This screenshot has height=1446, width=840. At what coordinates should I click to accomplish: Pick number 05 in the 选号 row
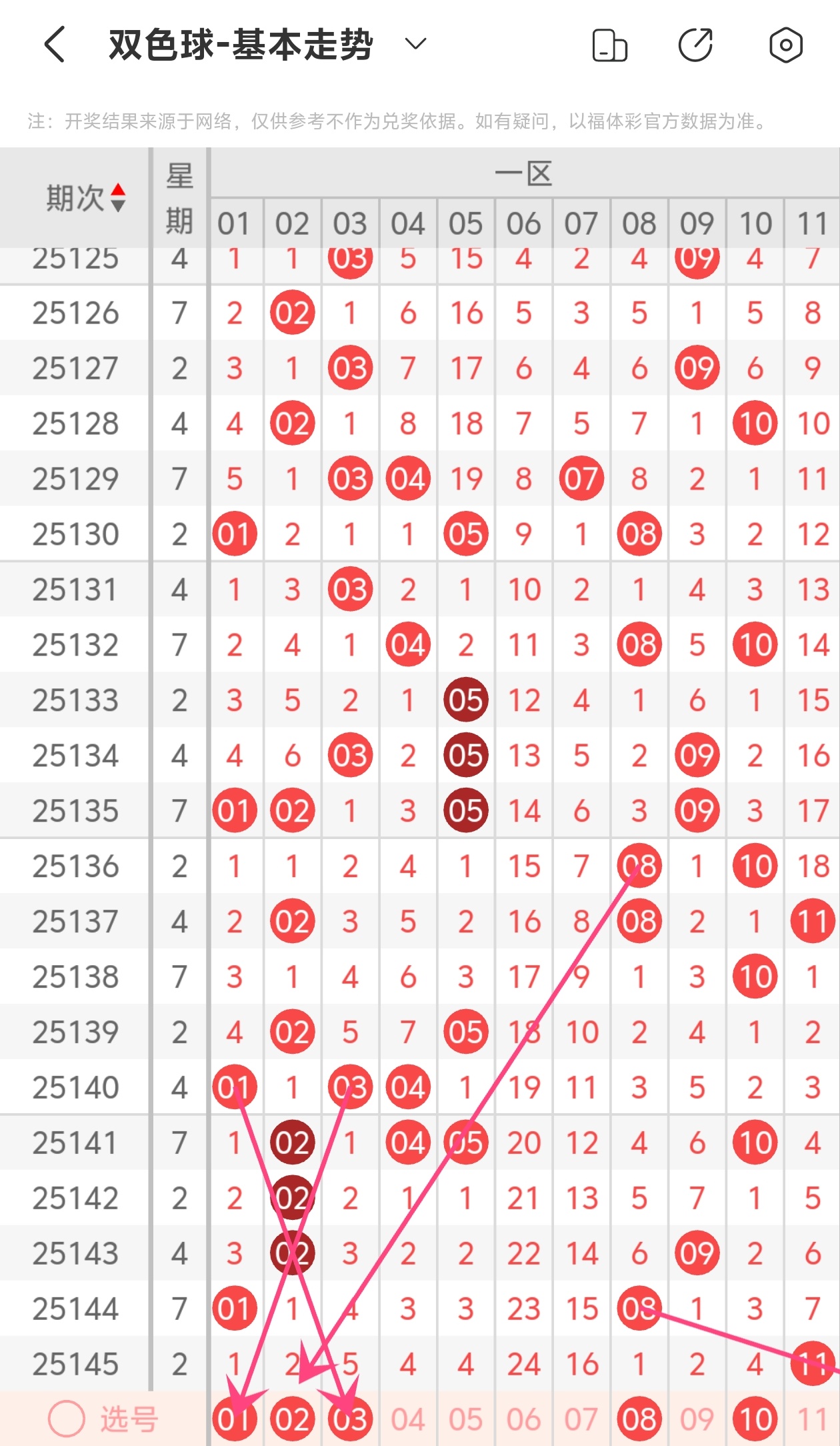pyautogui.click(x=465, y=1419)
